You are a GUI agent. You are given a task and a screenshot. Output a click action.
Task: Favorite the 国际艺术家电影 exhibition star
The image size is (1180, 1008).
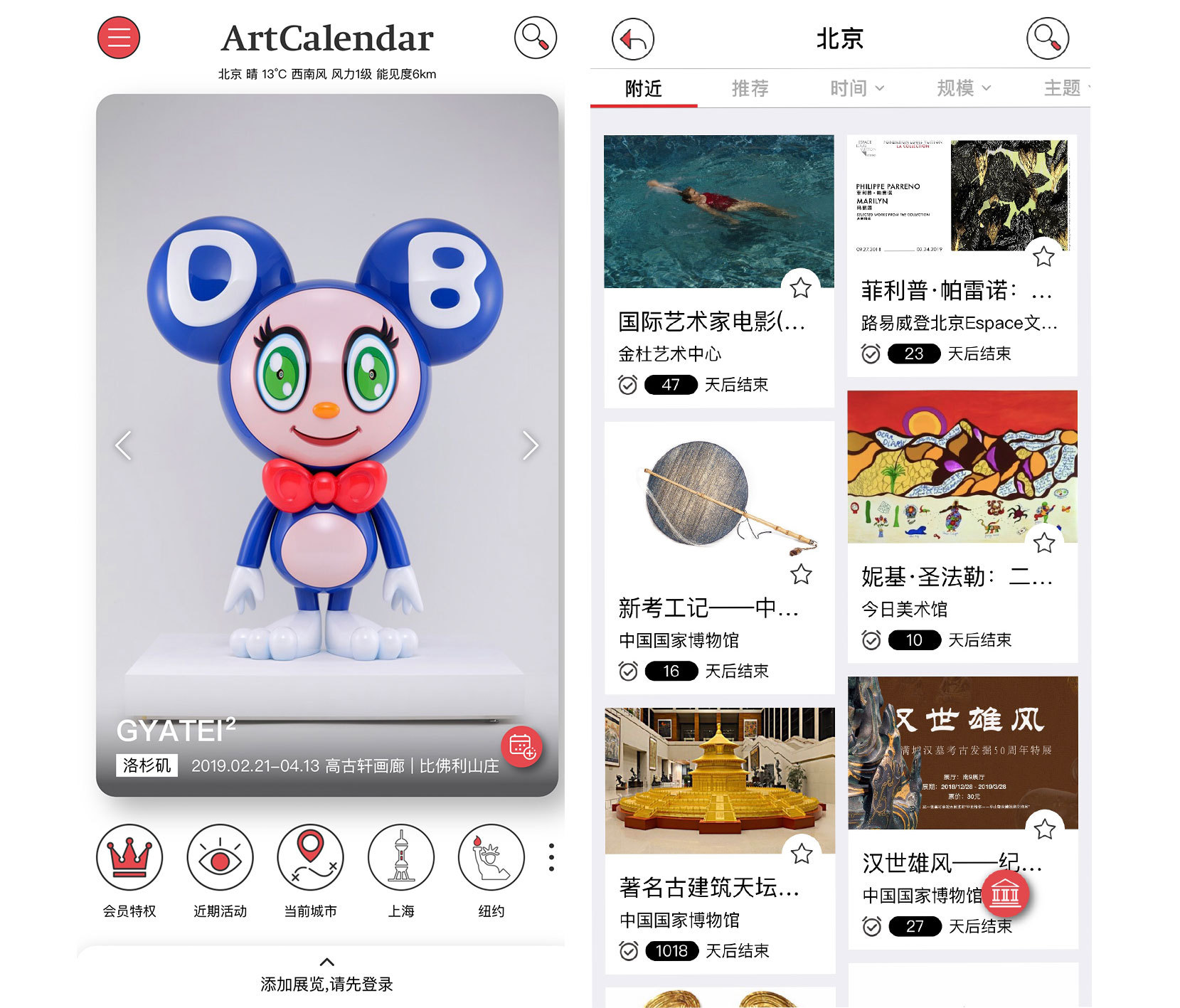coord(801,287)
